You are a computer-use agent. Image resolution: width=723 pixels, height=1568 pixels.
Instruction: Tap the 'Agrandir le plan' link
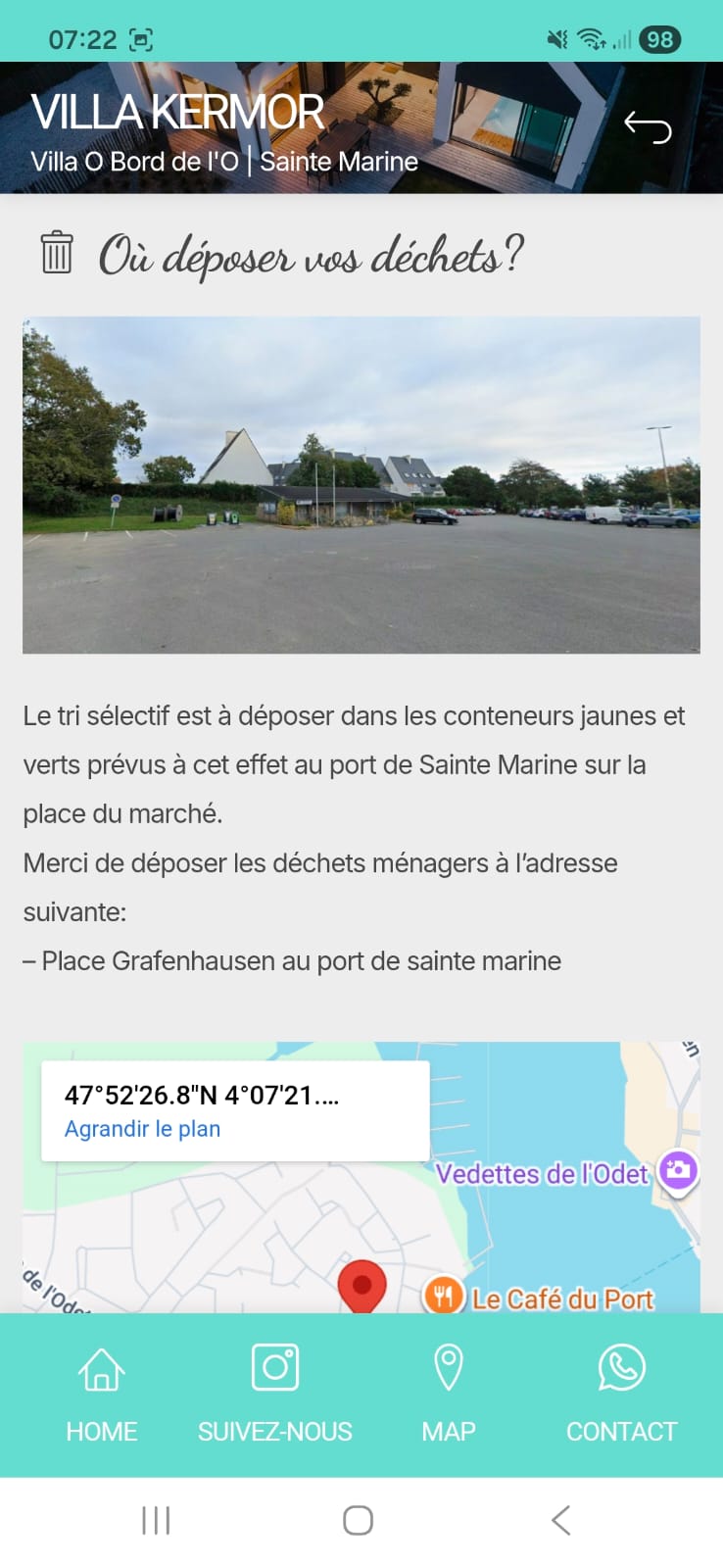pos(142,1129)
